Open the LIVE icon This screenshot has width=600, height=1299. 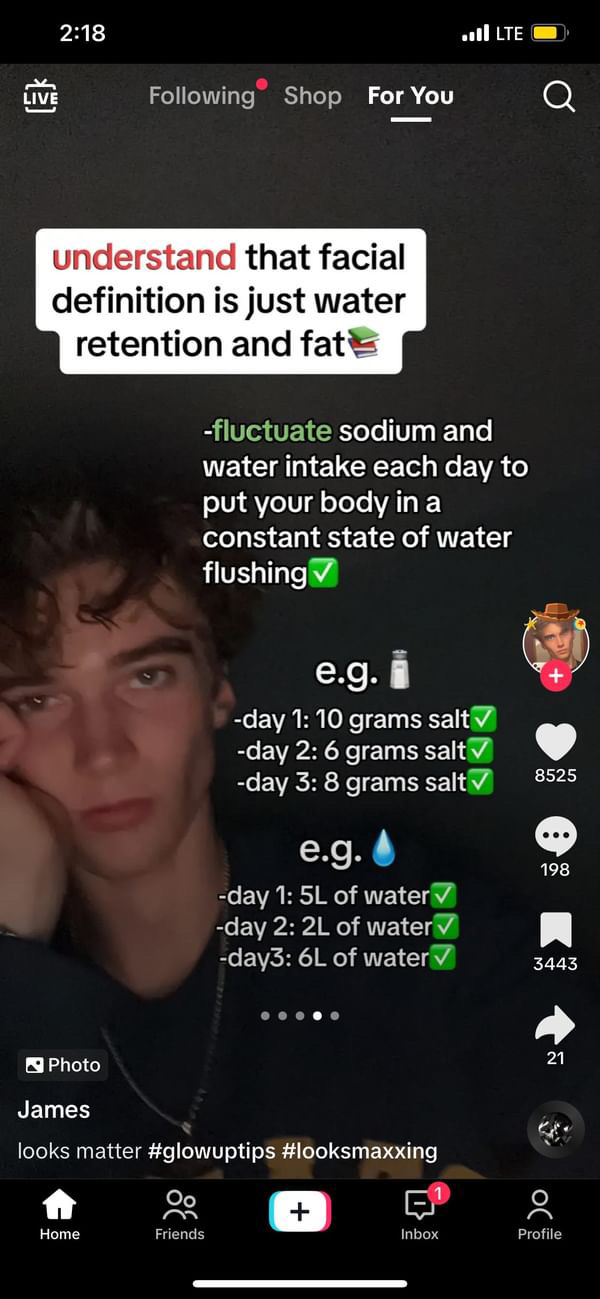40,96
